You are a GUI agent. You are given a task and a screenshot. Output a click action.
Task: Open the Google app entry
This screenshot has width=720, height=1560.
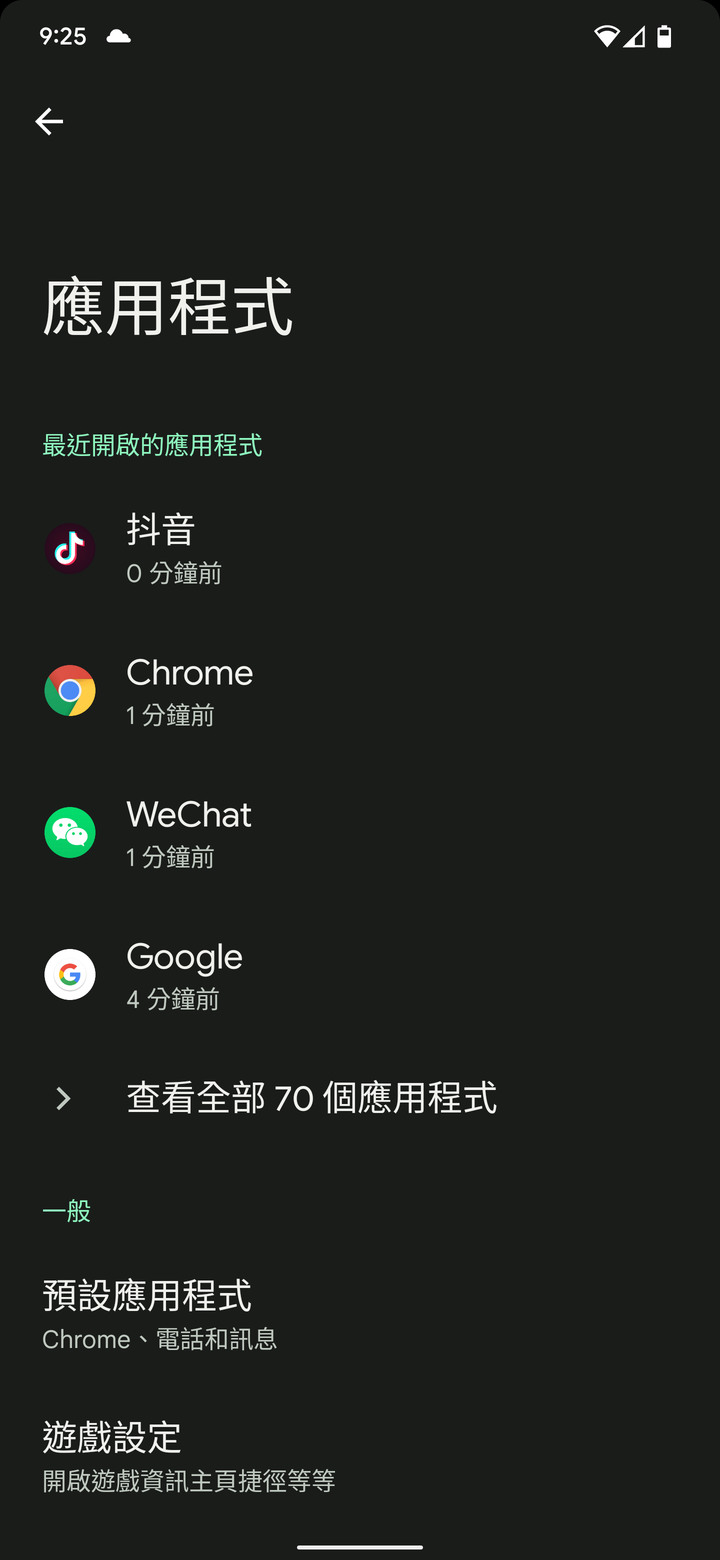(x=360, y=975)
